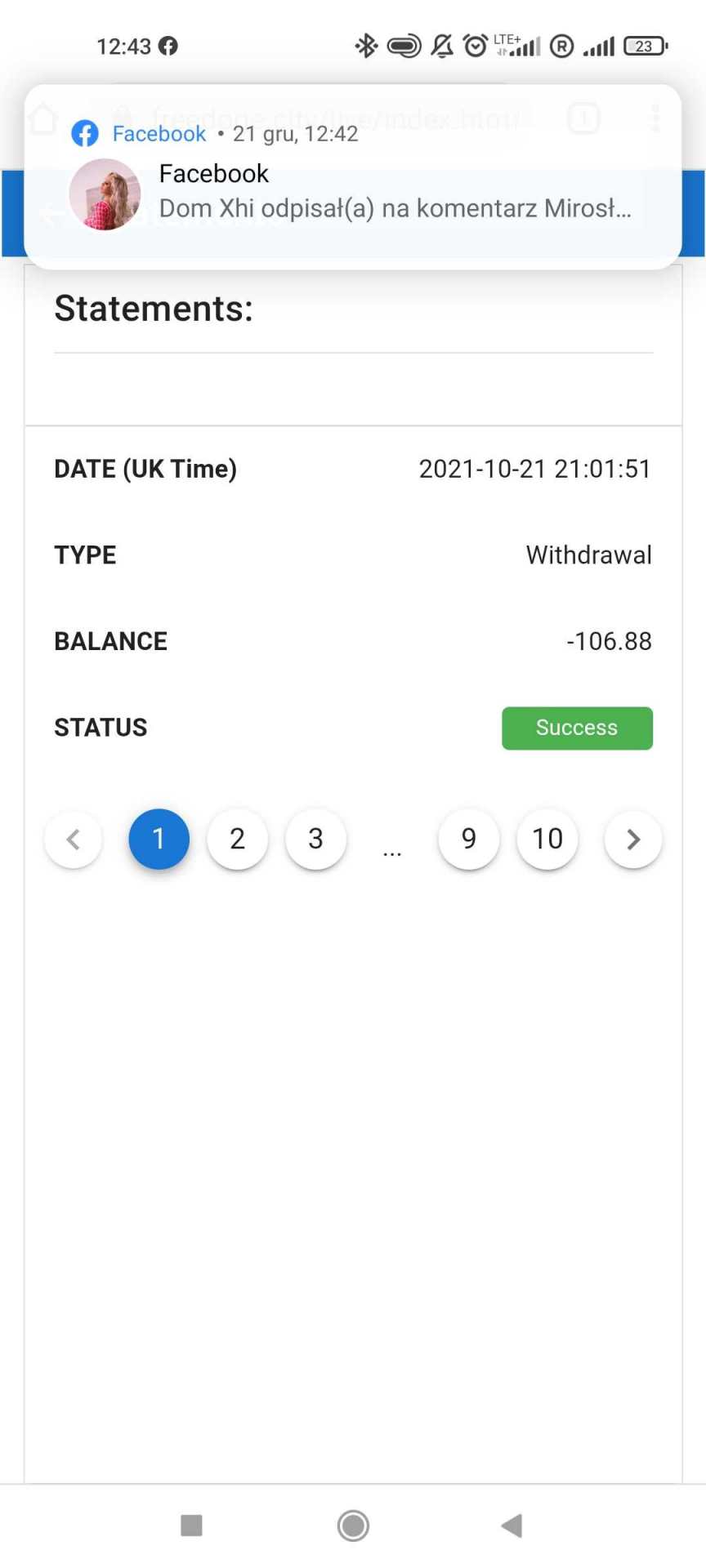This screenshot has height=1568, width=706.
Task: Tap the Bluetooth icon in the status bar
Action: pyautogui.click(x=367, y=46)
